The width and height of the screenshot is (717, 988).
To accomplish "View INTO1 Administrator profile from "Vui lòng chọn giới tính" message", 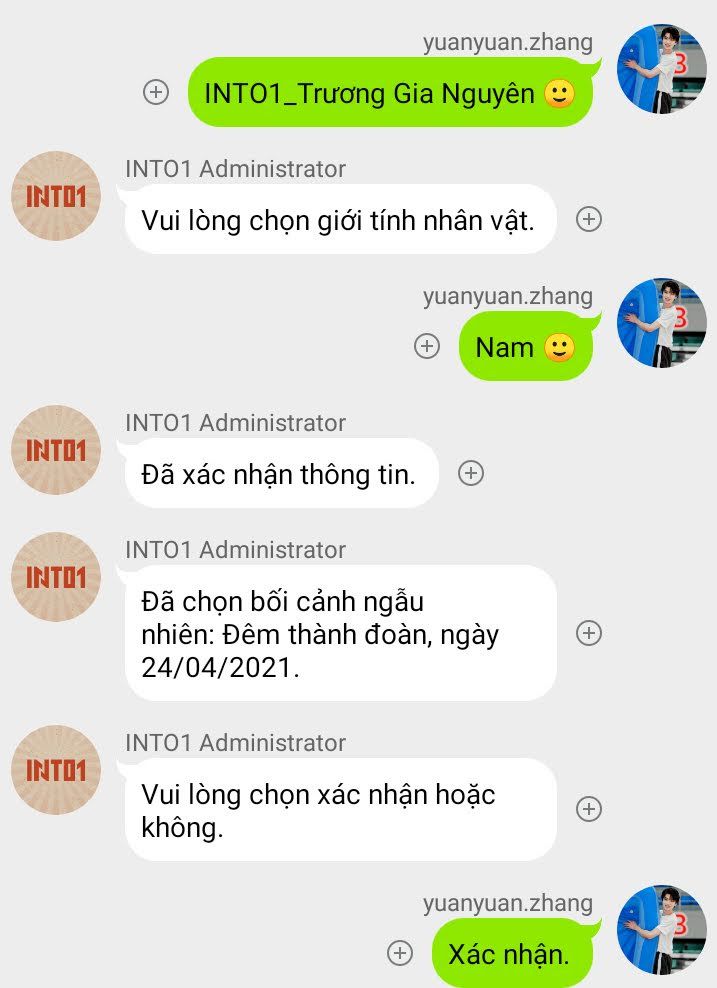I will (56, 196).
